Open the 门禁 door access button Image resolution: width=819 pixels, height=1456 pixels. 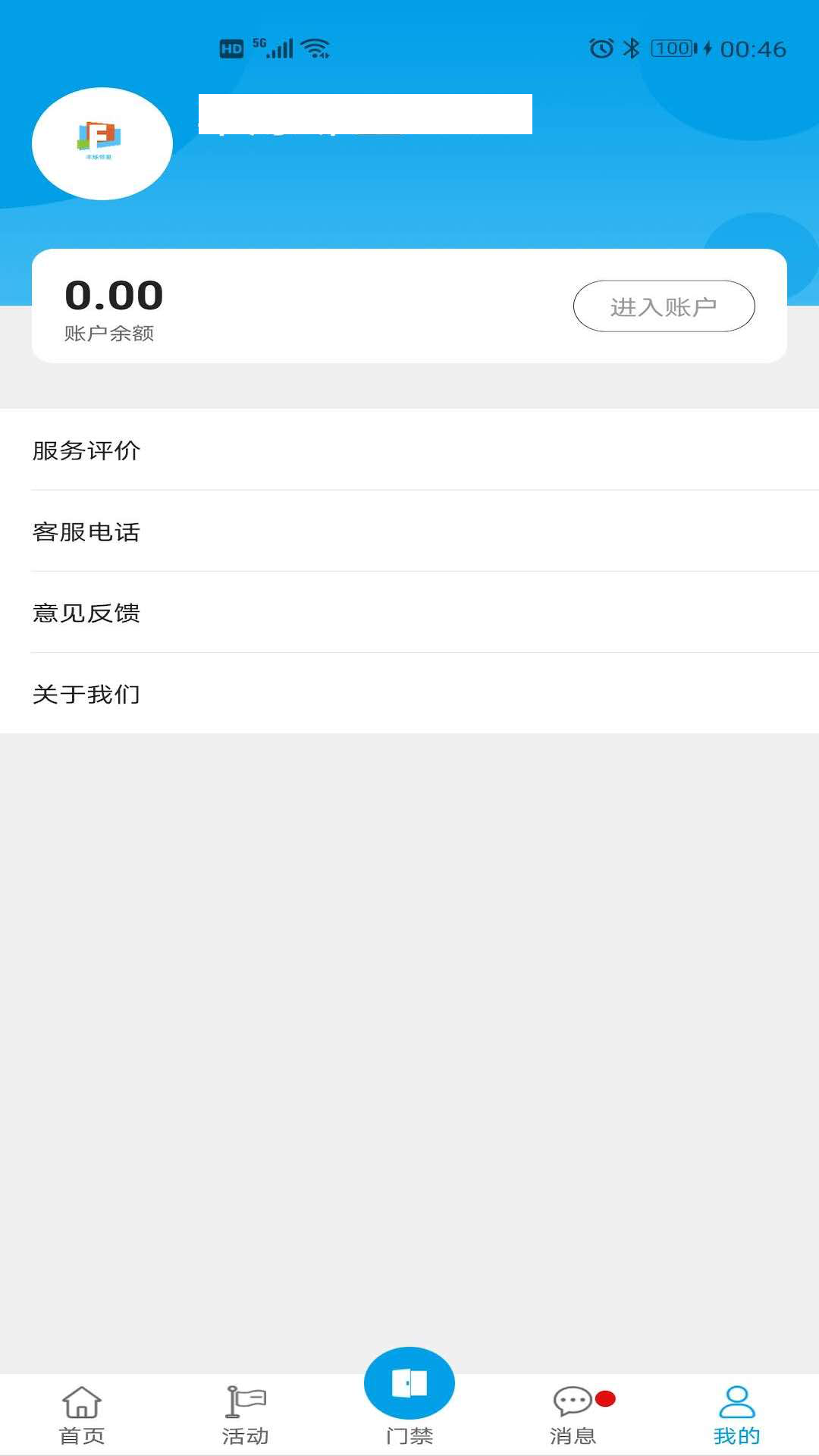tap(409, 1385)
